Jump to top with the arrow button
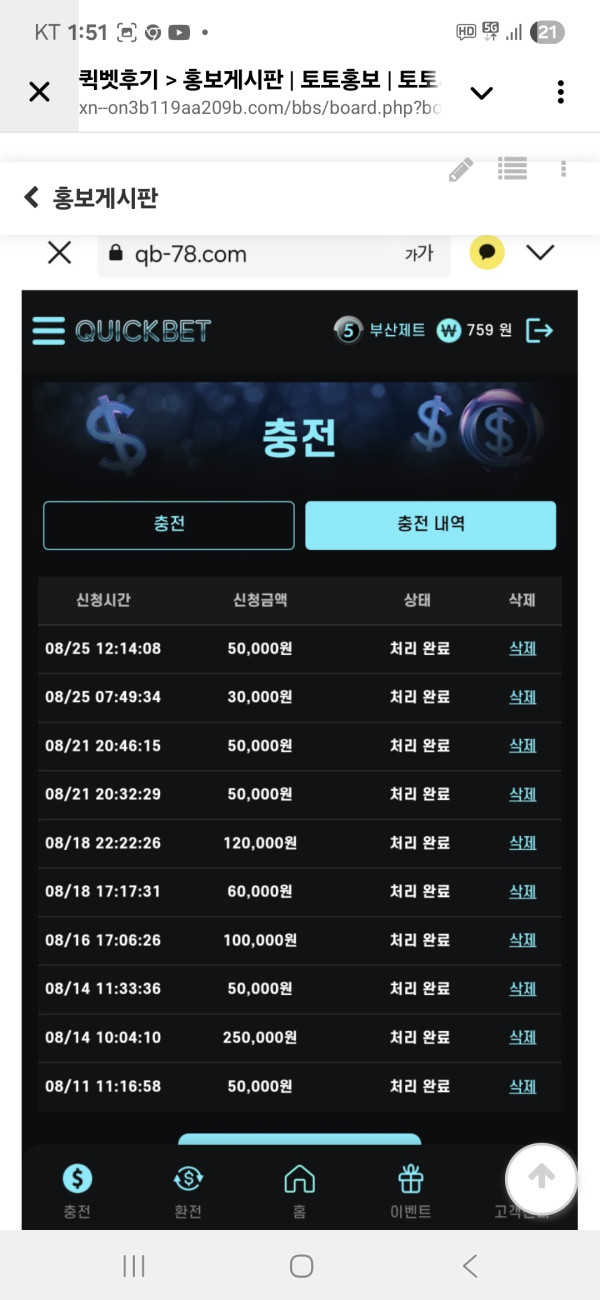Screen dimensions: 600x1300 [x=541, y=1178]
